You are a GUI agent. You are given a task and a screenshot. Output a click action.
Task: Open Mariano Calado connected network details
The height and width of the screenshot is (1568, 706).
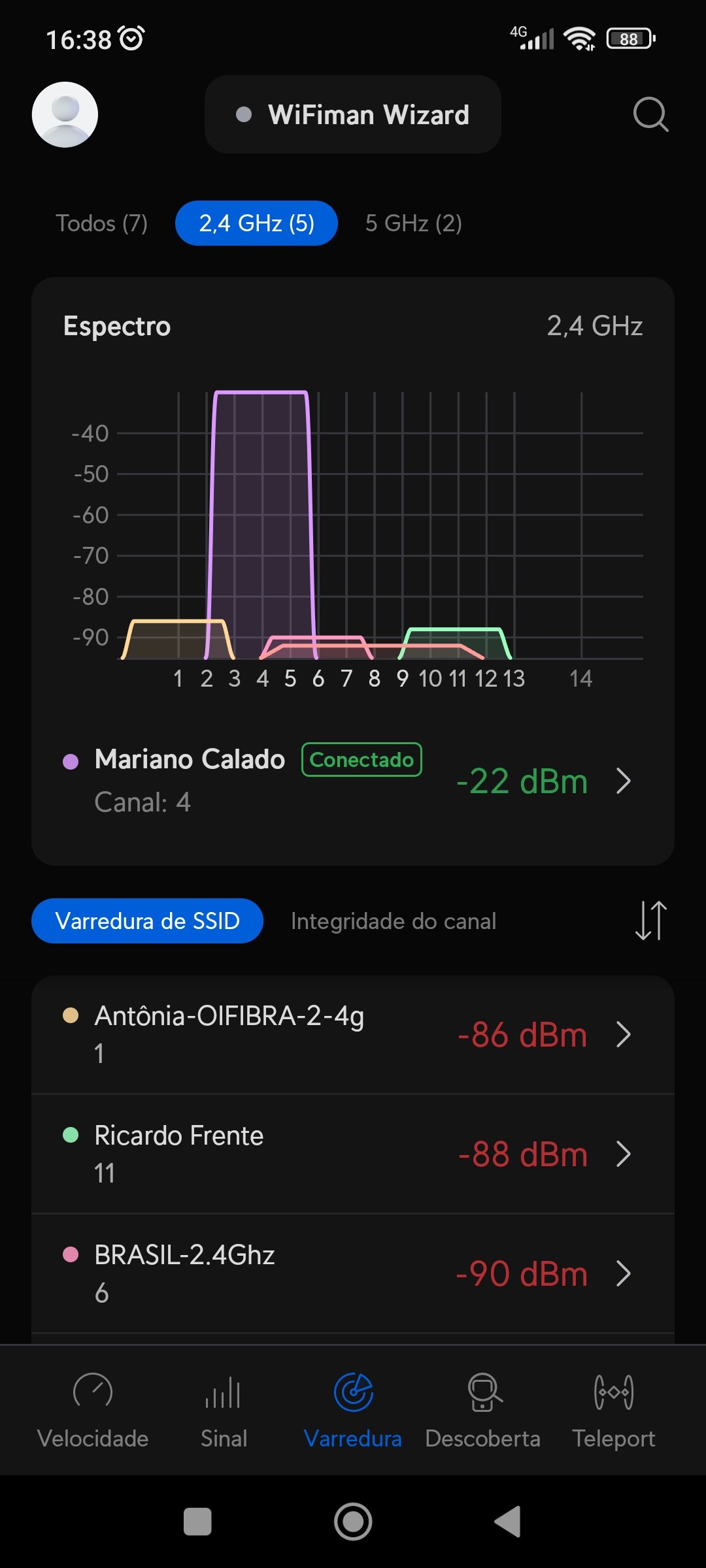(353, 781)
